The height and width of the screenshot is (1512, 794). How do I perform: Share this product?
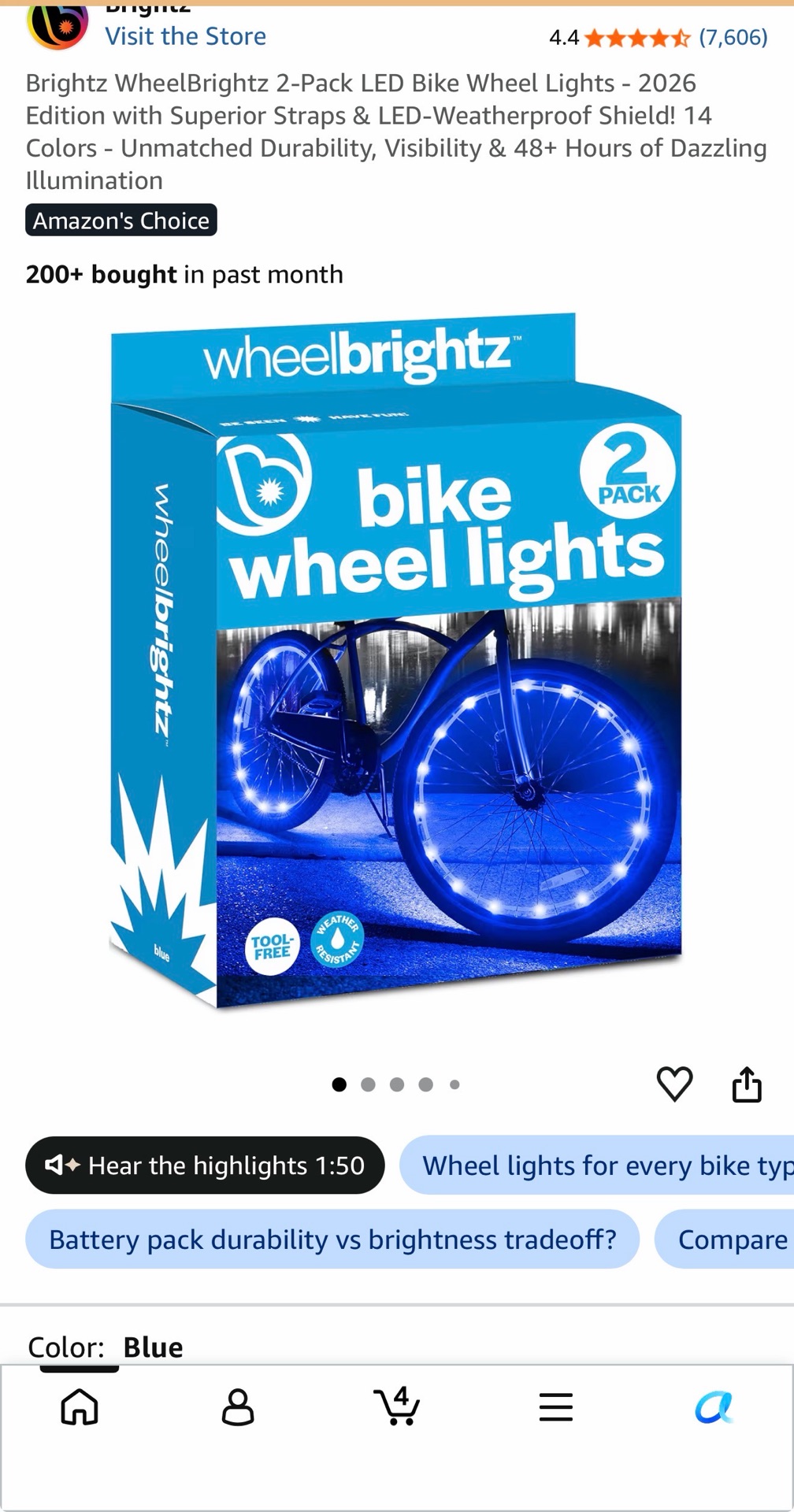747,1084
